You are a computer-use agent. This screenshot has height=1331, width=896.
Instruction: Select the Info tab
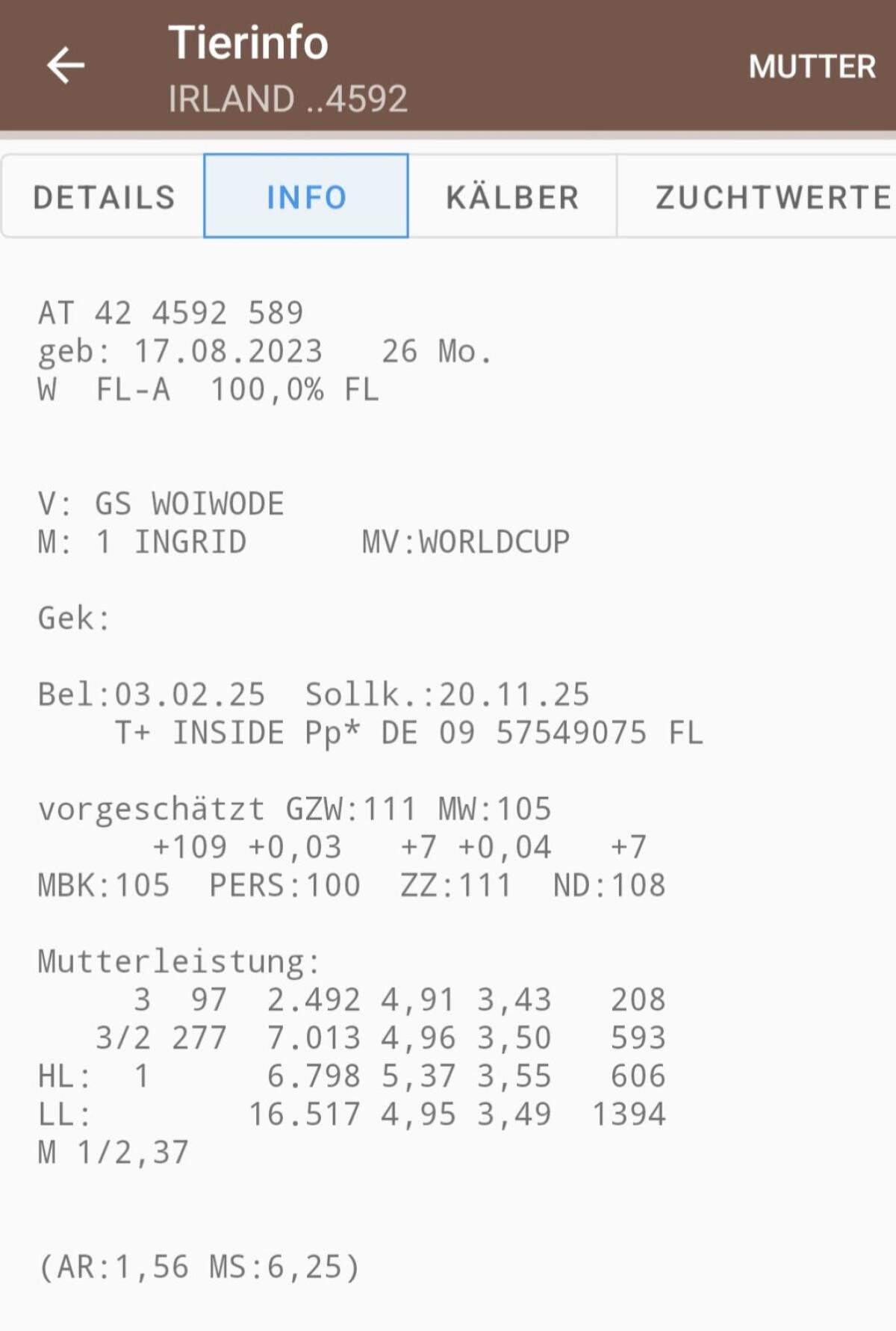pyautogui.click(x=306, y=197)
